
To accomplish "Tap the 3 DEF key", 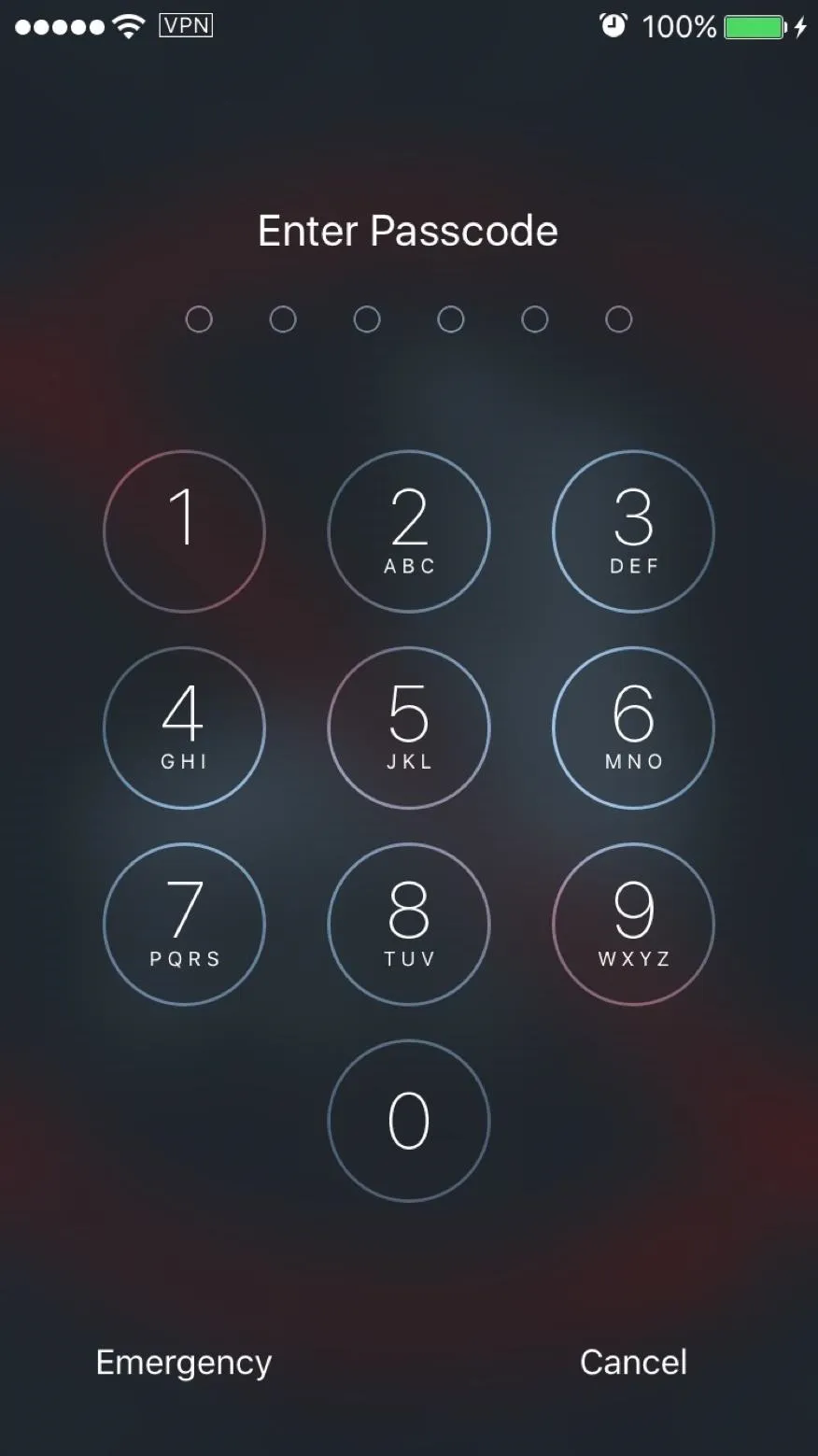I will pyautogui.click(x=633, y=531).
